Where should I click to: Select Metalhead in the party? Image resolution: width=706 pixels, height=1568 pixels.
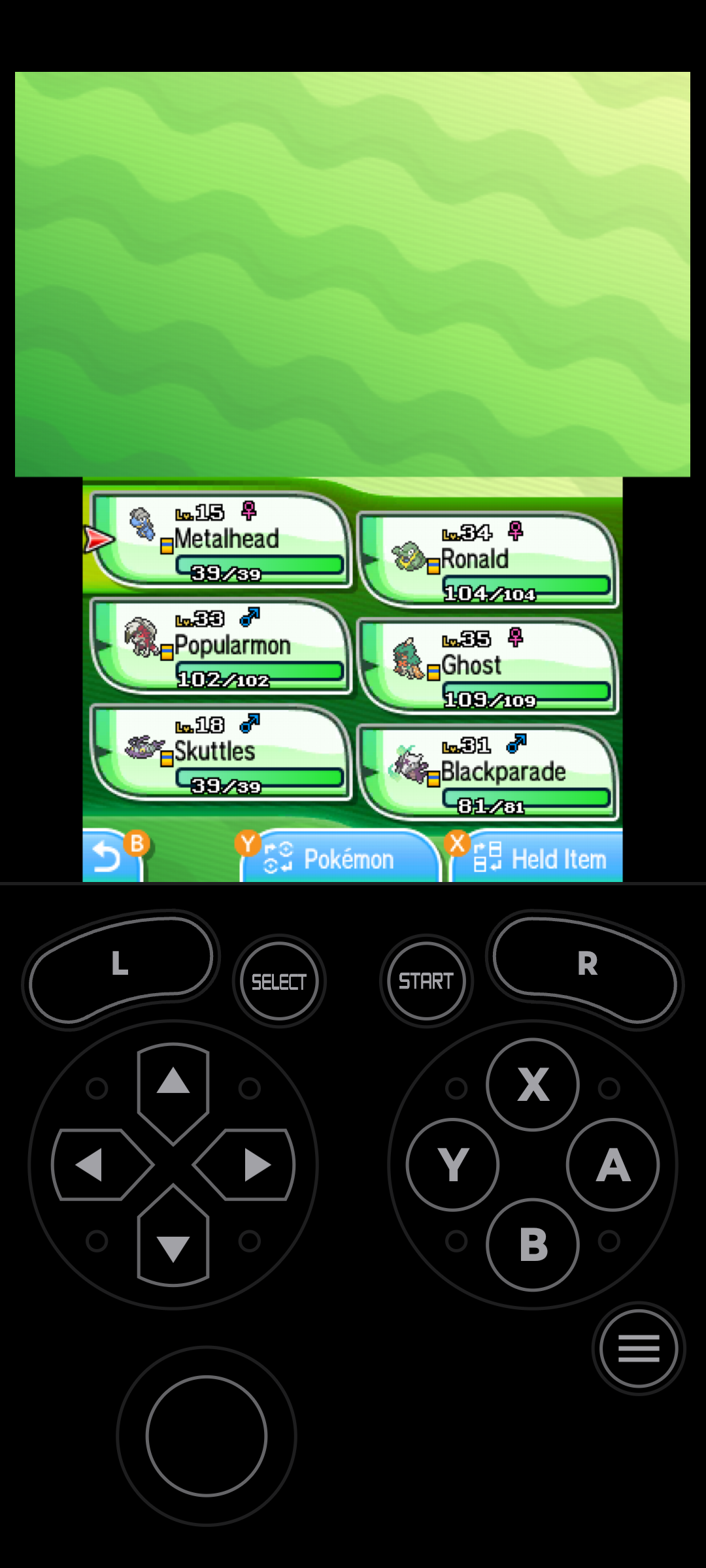click(x=222, y=540)
